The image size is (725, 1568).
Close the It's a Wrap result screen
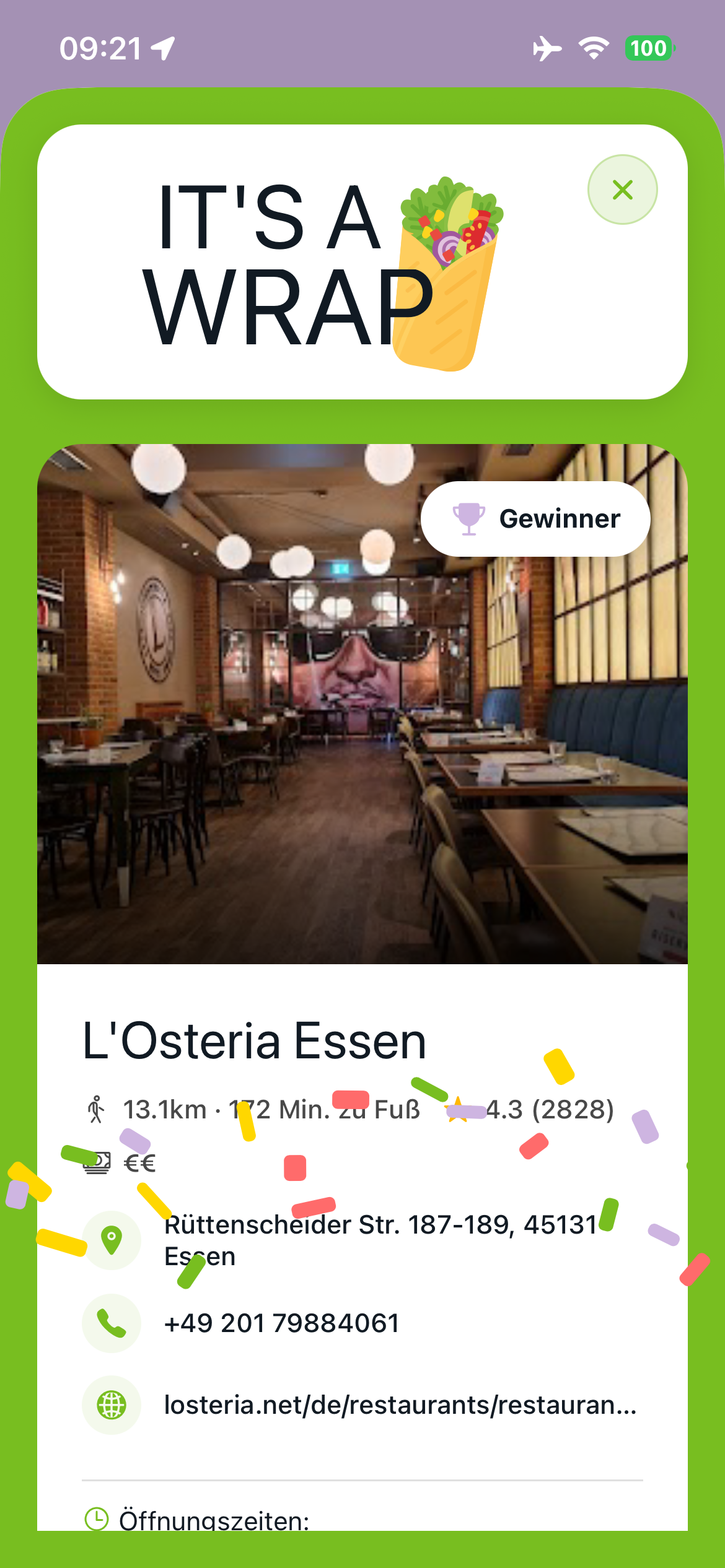[622, 189]
